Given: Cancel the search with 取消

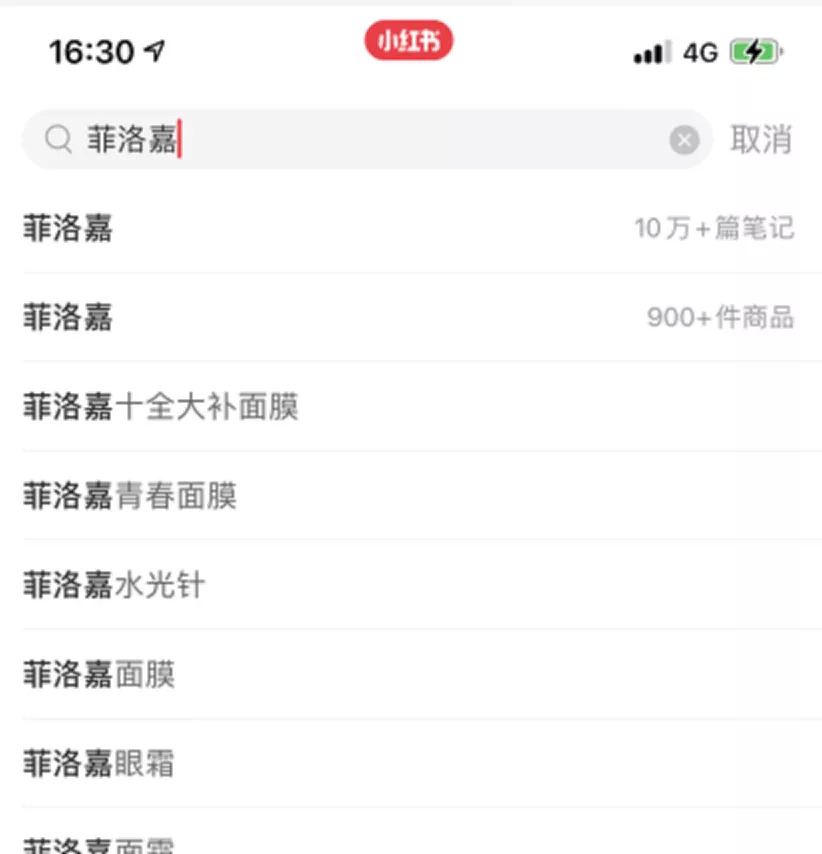Looking at the screenshot, I should [x=761, y=140].
